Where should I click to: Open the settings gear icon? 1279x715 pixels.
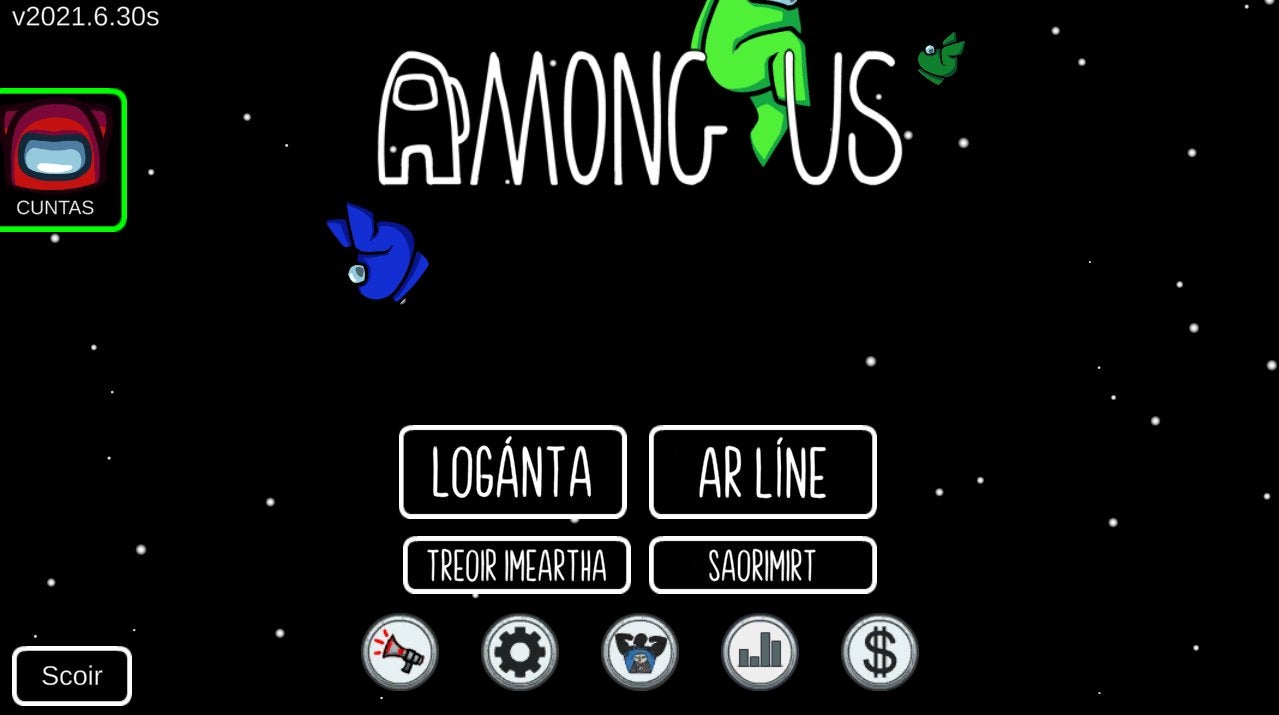(520, 652)
